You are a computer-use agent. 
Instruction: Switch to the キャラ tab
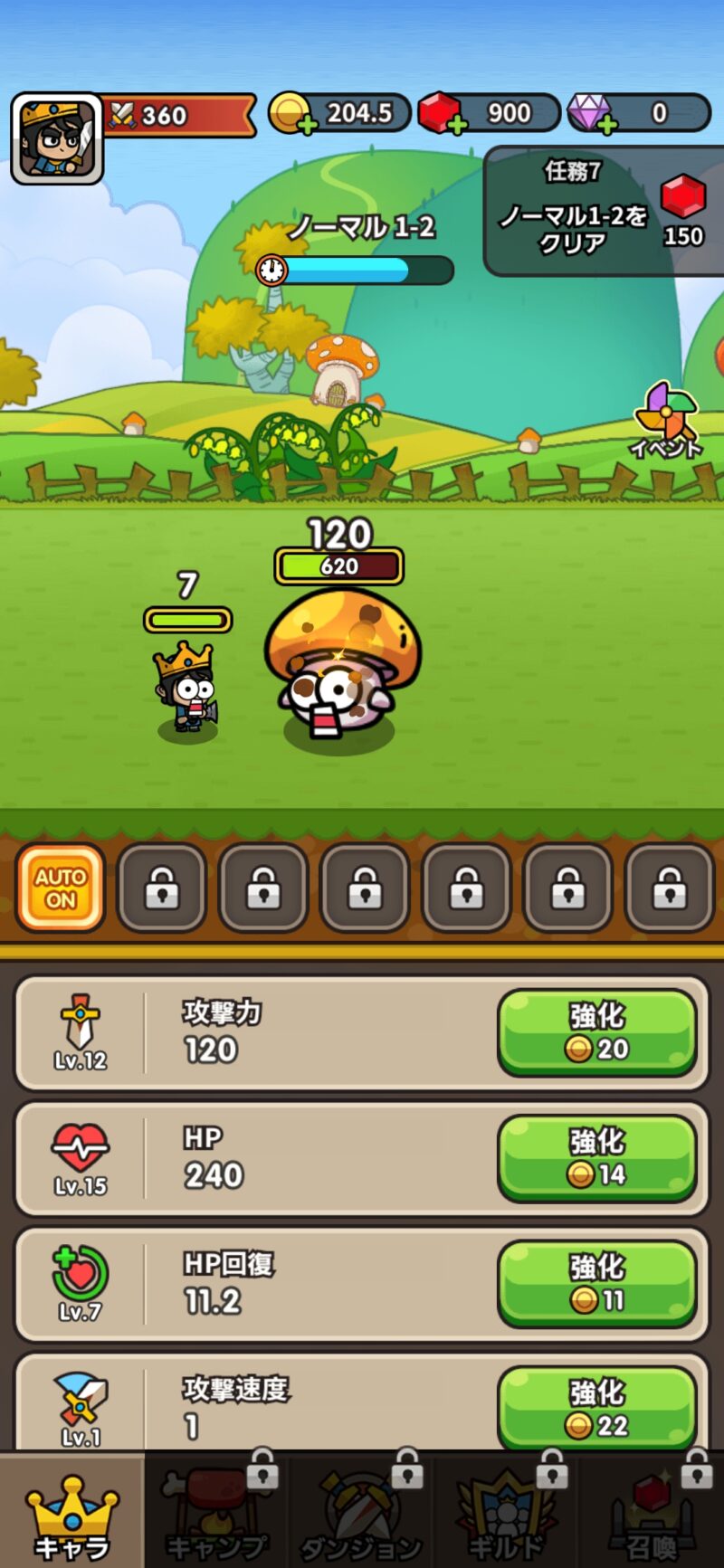coord(72,1513)
